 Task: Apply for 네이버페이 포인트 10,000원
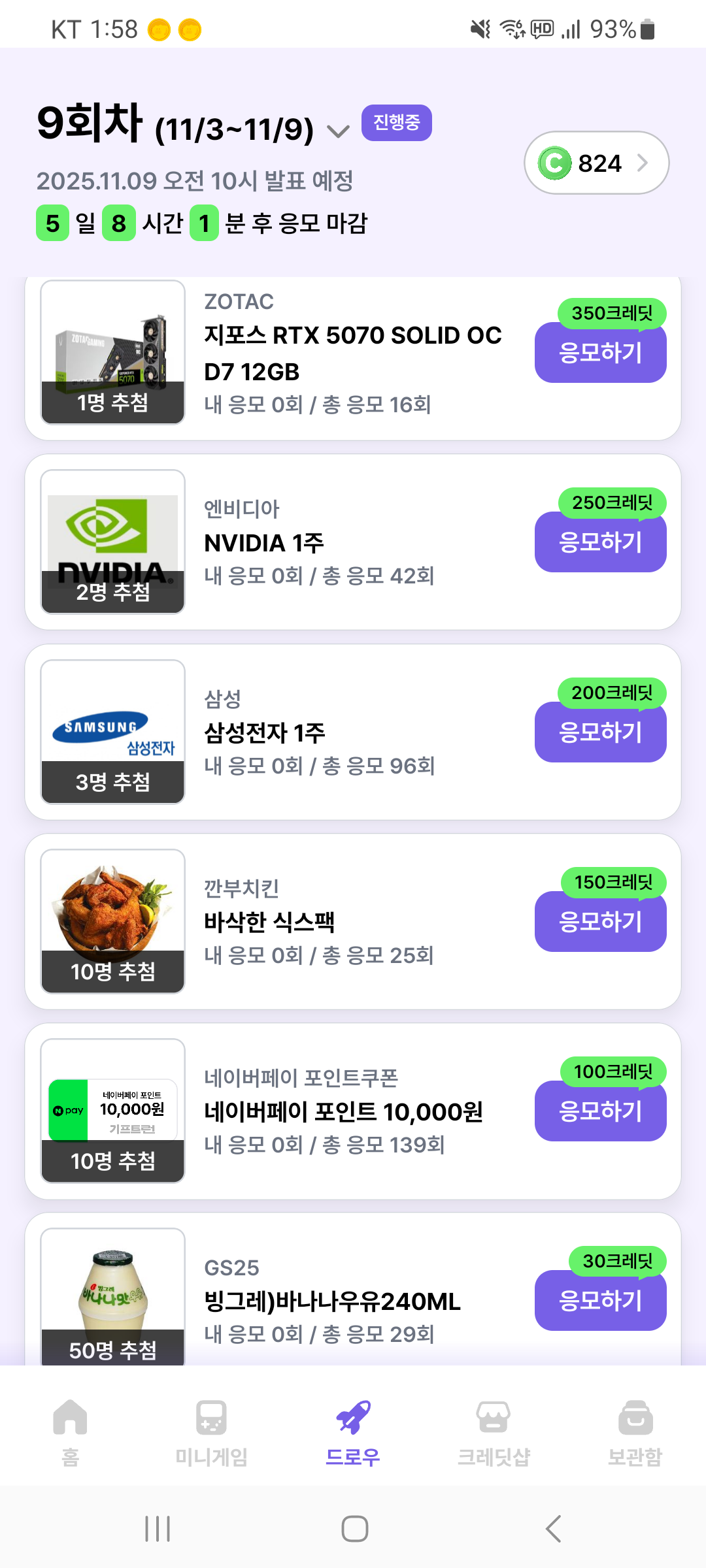coord(600,1111)
